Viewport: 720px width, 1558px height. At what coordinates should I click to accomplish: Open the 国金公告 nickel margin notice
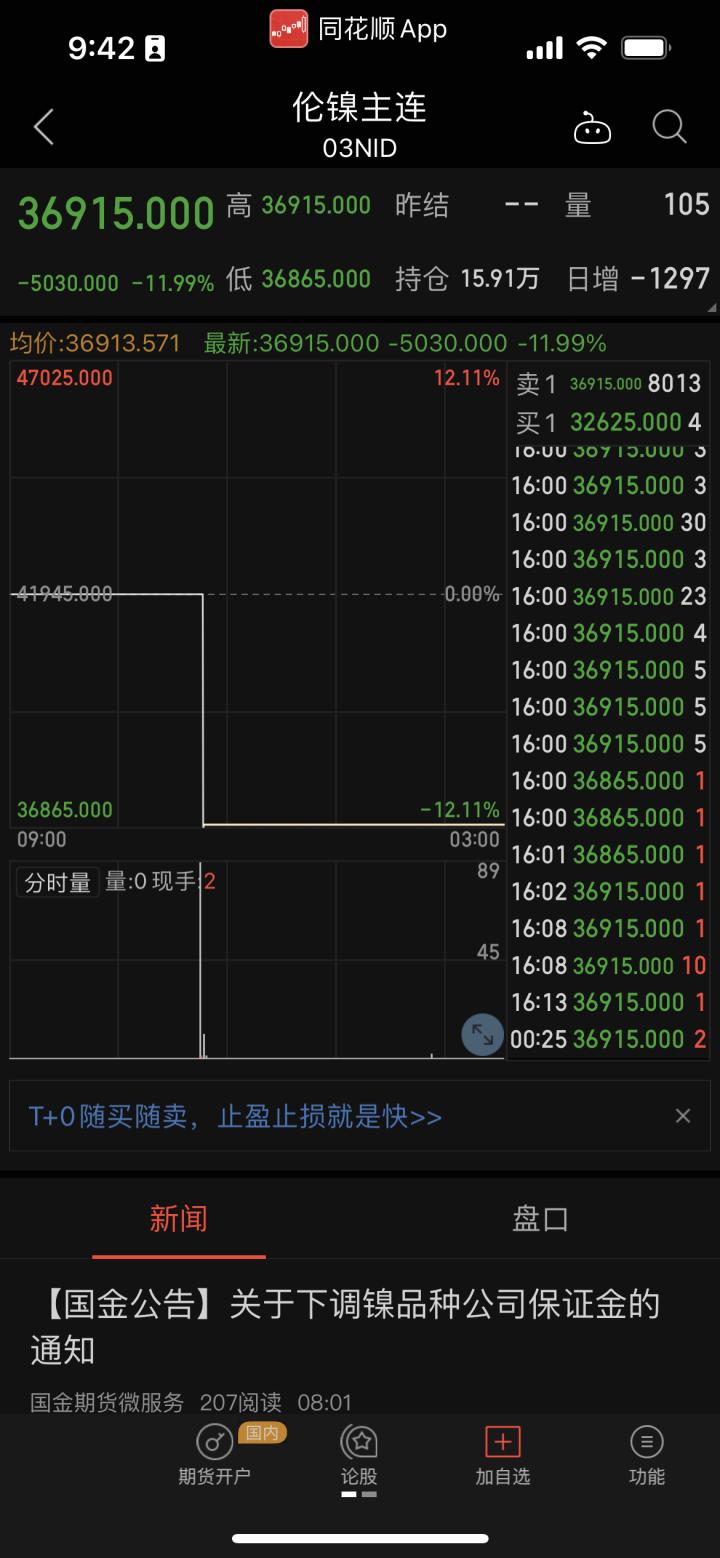(346, 1327)
